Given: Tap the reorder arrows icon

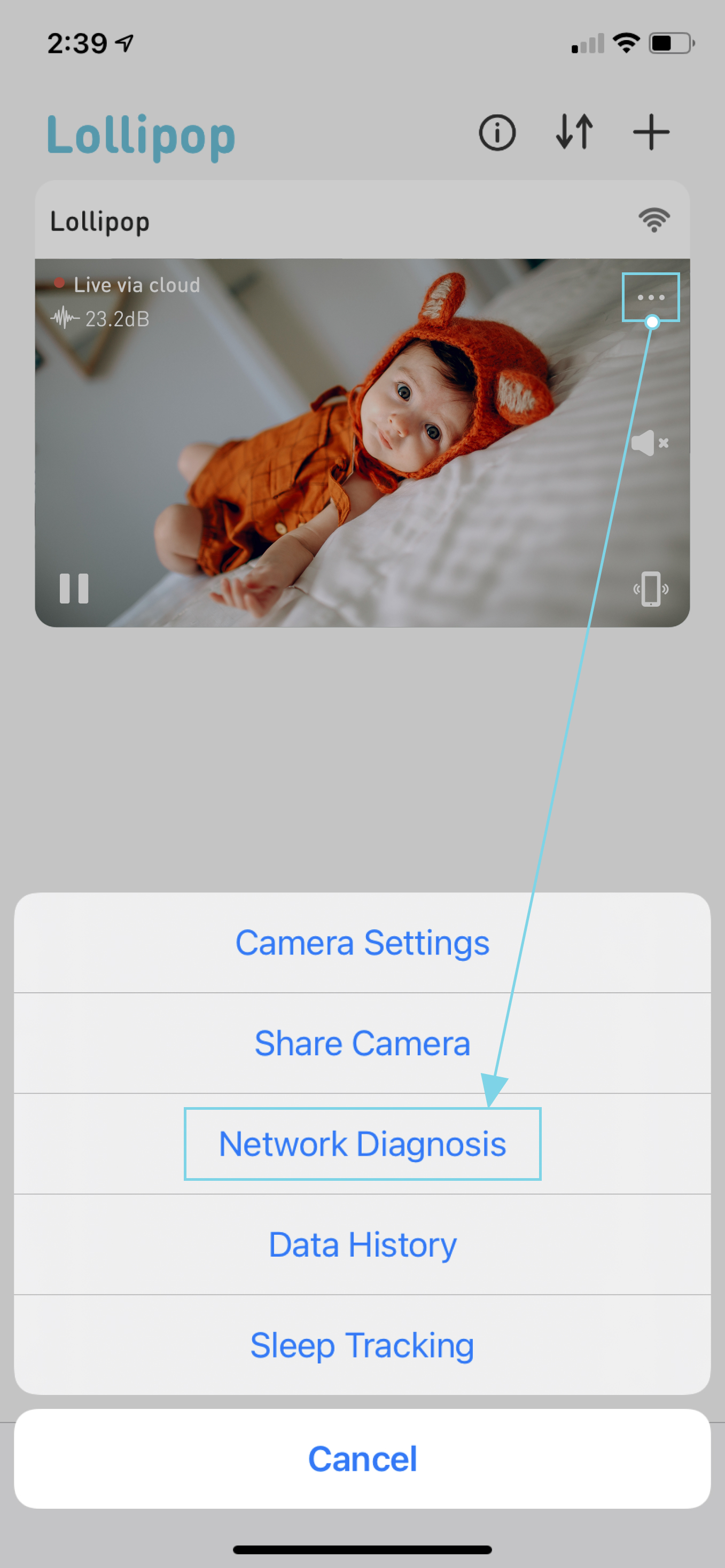Looking at the screenshot, I should 574,131.
